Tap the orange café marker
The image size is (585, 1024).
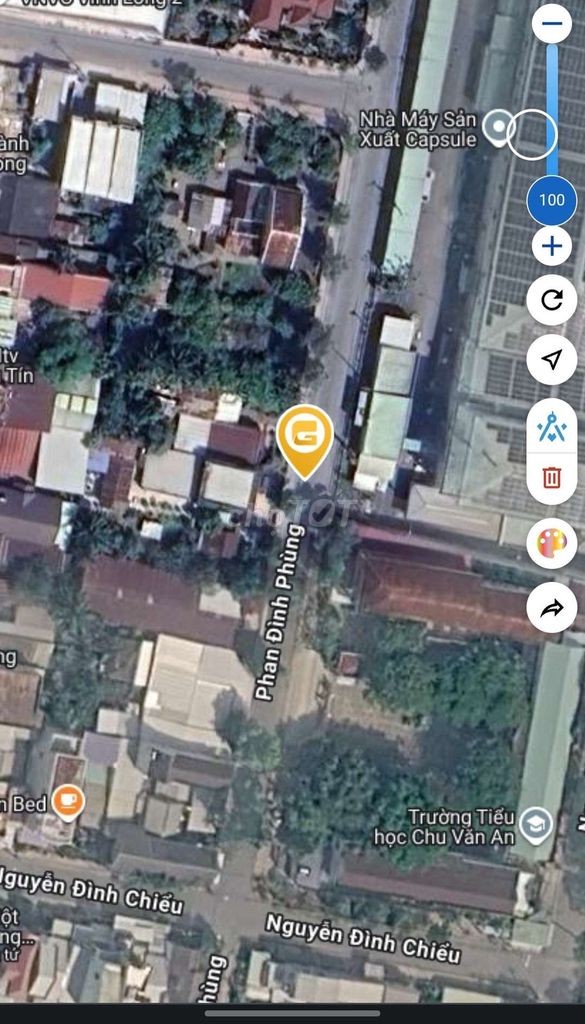click(68, 803)
